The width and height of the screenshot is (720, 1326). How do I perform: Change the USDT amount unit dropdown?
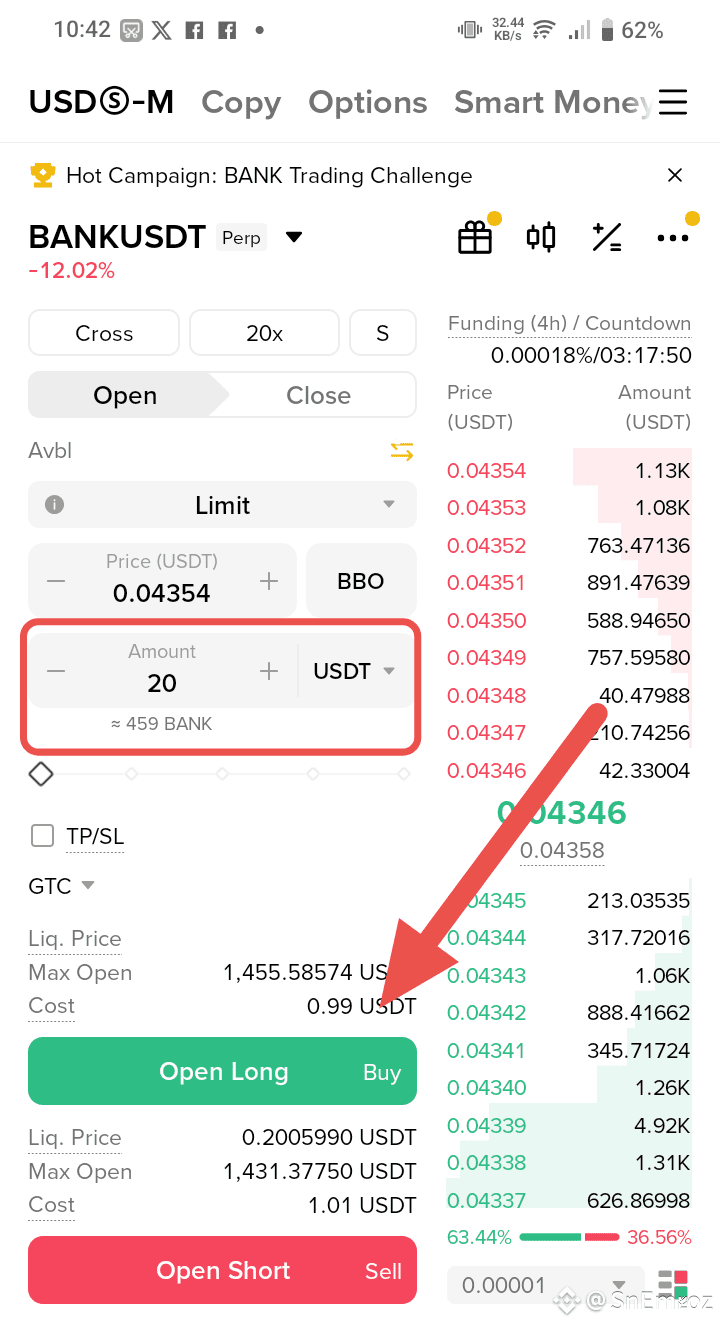click(x=354, y=671)
